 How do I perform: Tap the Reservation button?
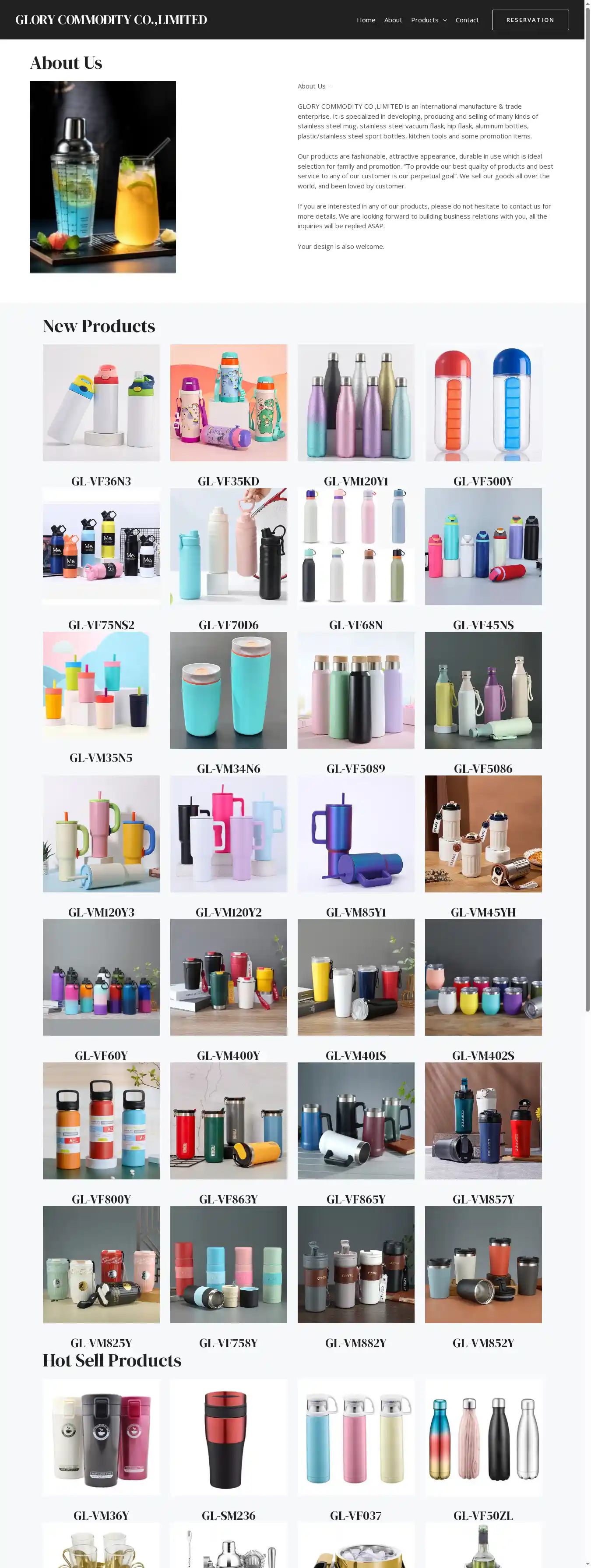530,20
